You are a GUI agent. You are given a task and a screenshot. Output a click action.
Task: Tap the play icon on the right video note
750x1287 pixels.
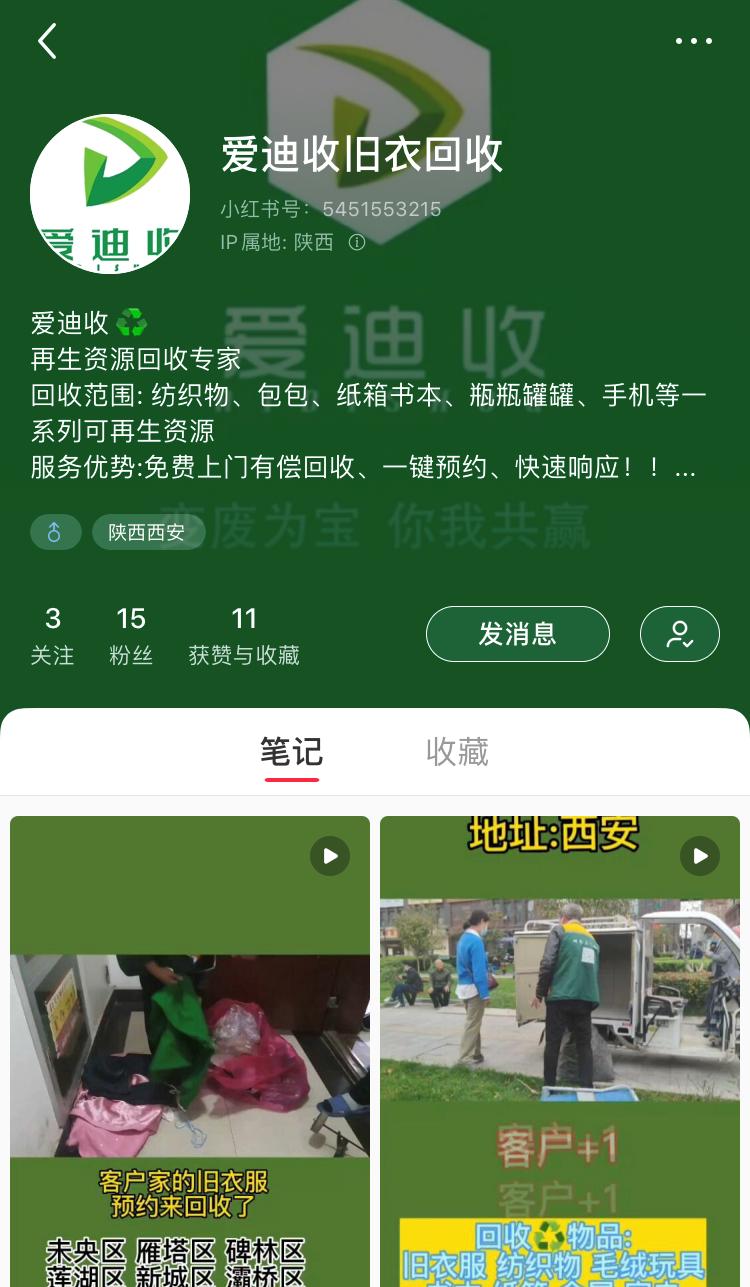(700, 856)
